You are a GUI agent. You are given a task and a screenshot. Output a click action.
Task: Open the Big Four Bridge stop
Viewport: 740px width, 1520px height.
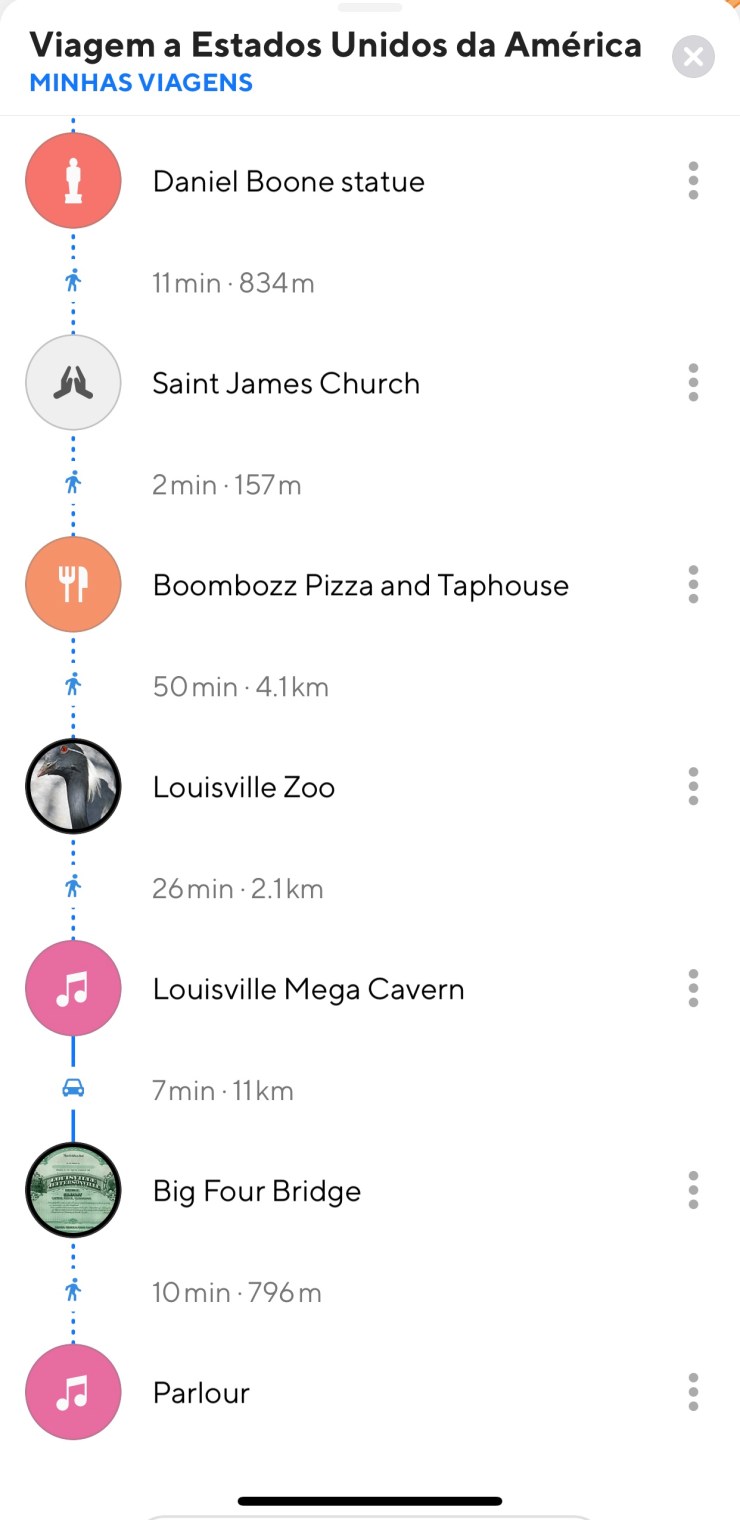(256, 1192)
